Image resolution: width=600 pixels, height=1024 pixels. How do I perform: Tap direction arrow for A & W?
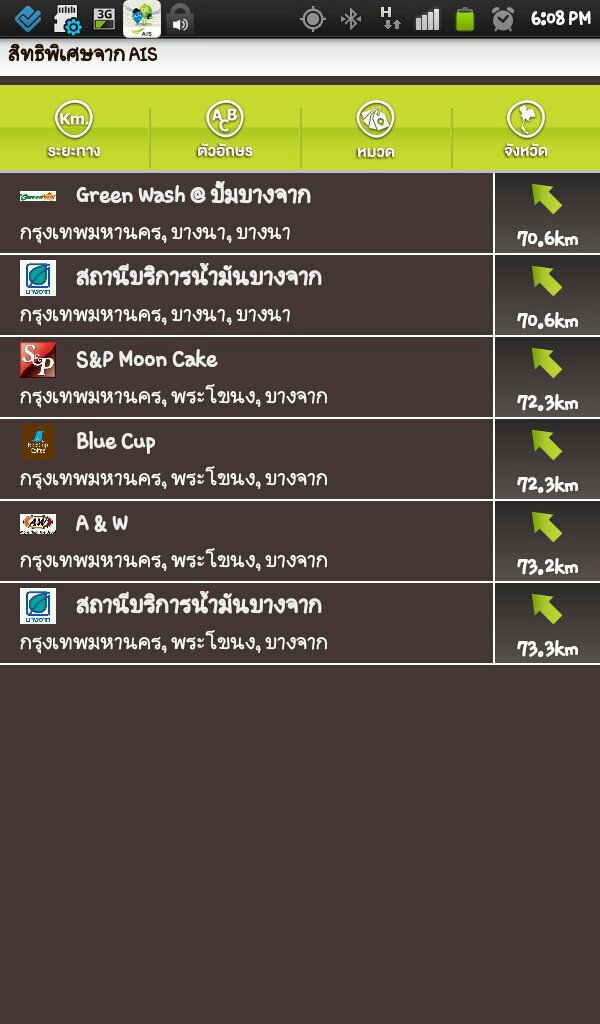coord(547,541)
